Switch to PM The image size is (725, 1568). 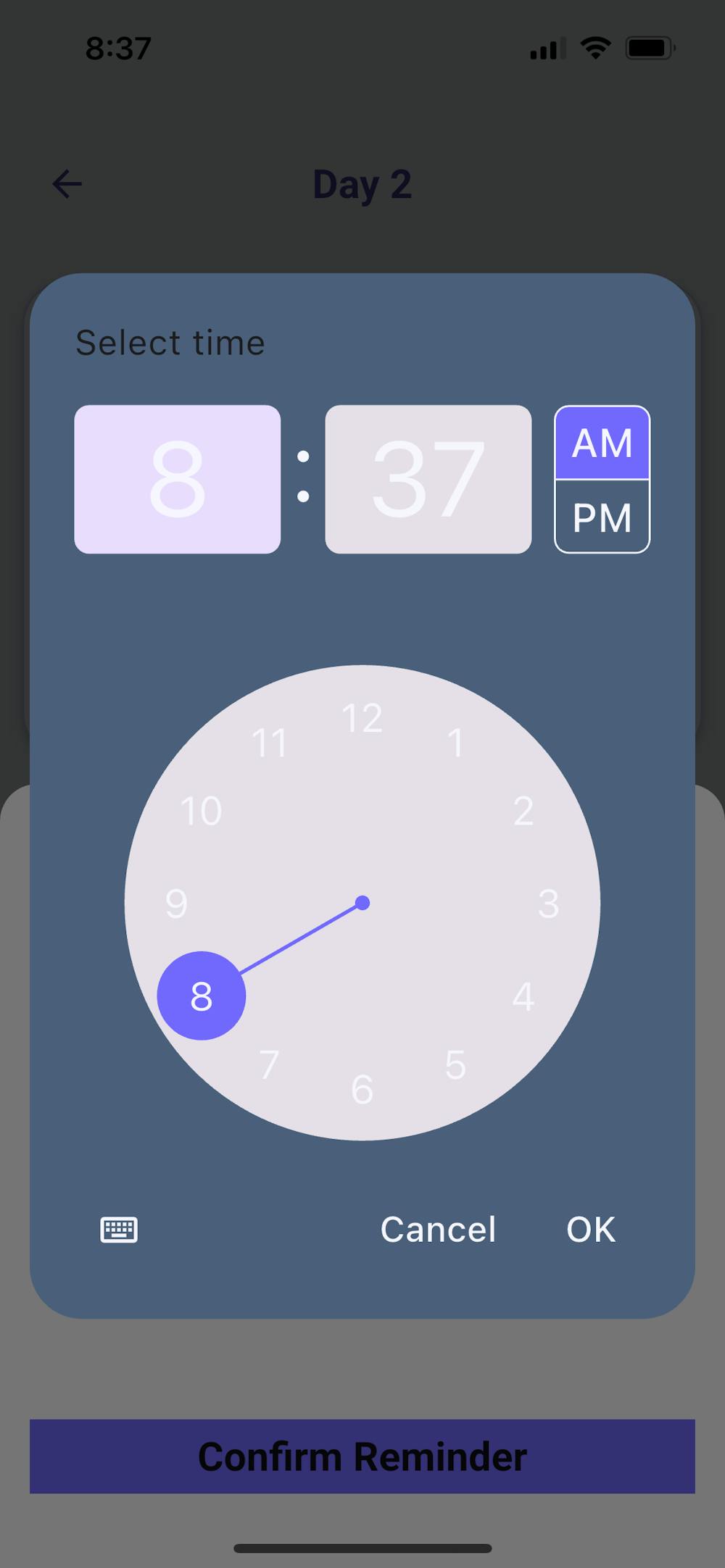[602, 517]
